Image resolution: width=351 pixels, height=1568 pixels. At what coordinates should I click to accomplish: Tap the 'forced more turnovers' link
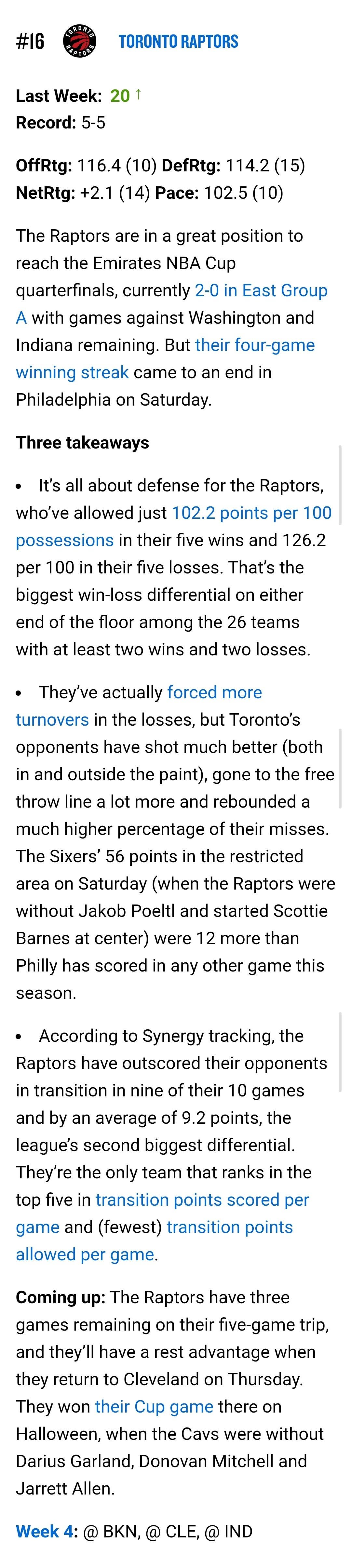[214, 692]
